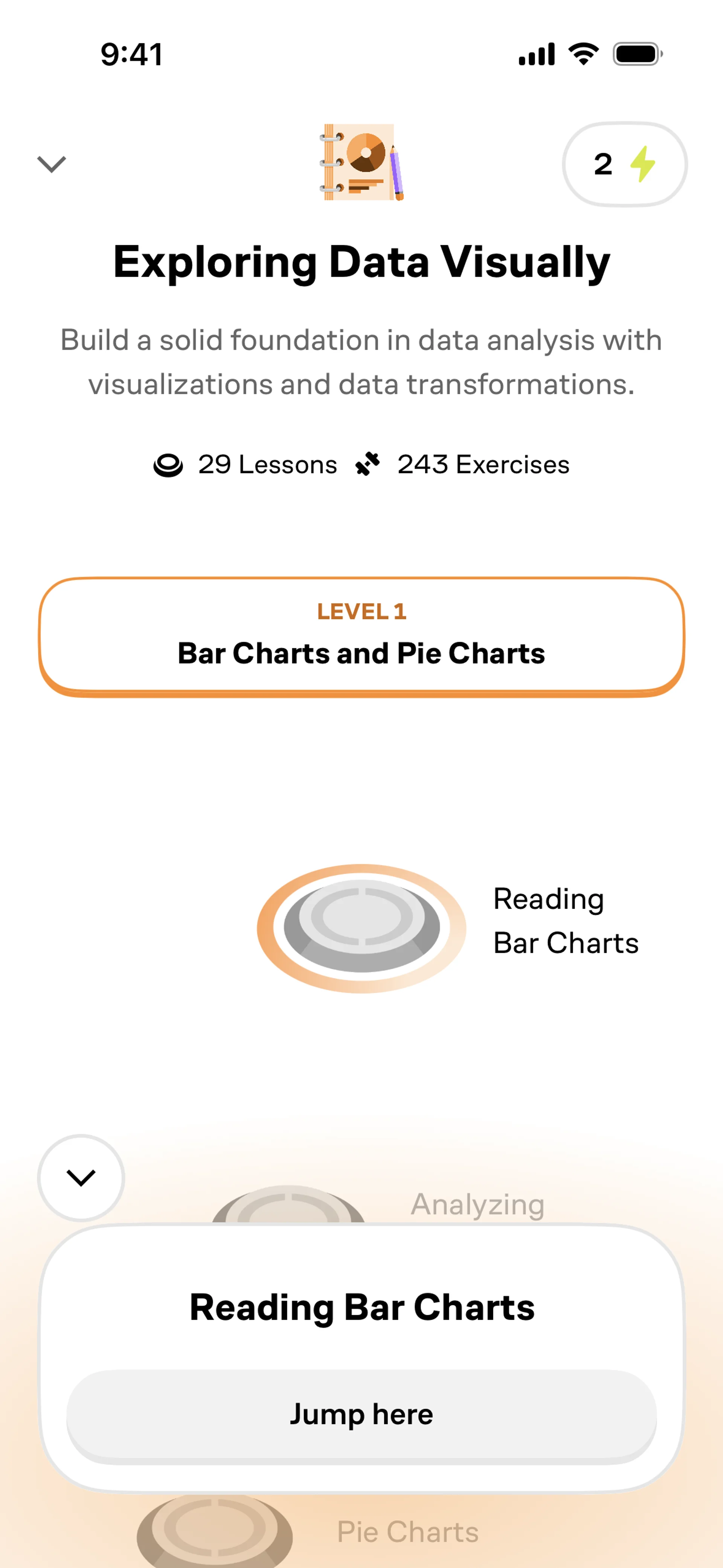Tap the round down-arrow button
This screenshot has width=723, height=1568.
pos(81,1177)
